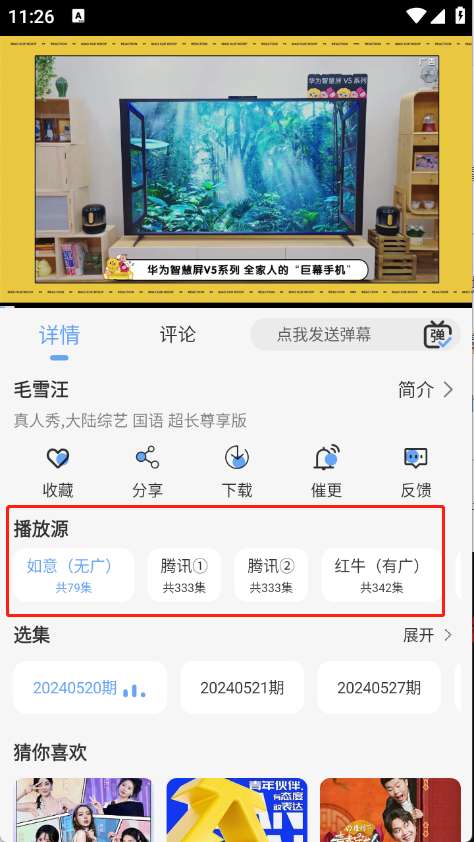The height and width of the screenshot is (842, 474).
Task: Switch to 红牛（有广） source
Action: [381, 575]
